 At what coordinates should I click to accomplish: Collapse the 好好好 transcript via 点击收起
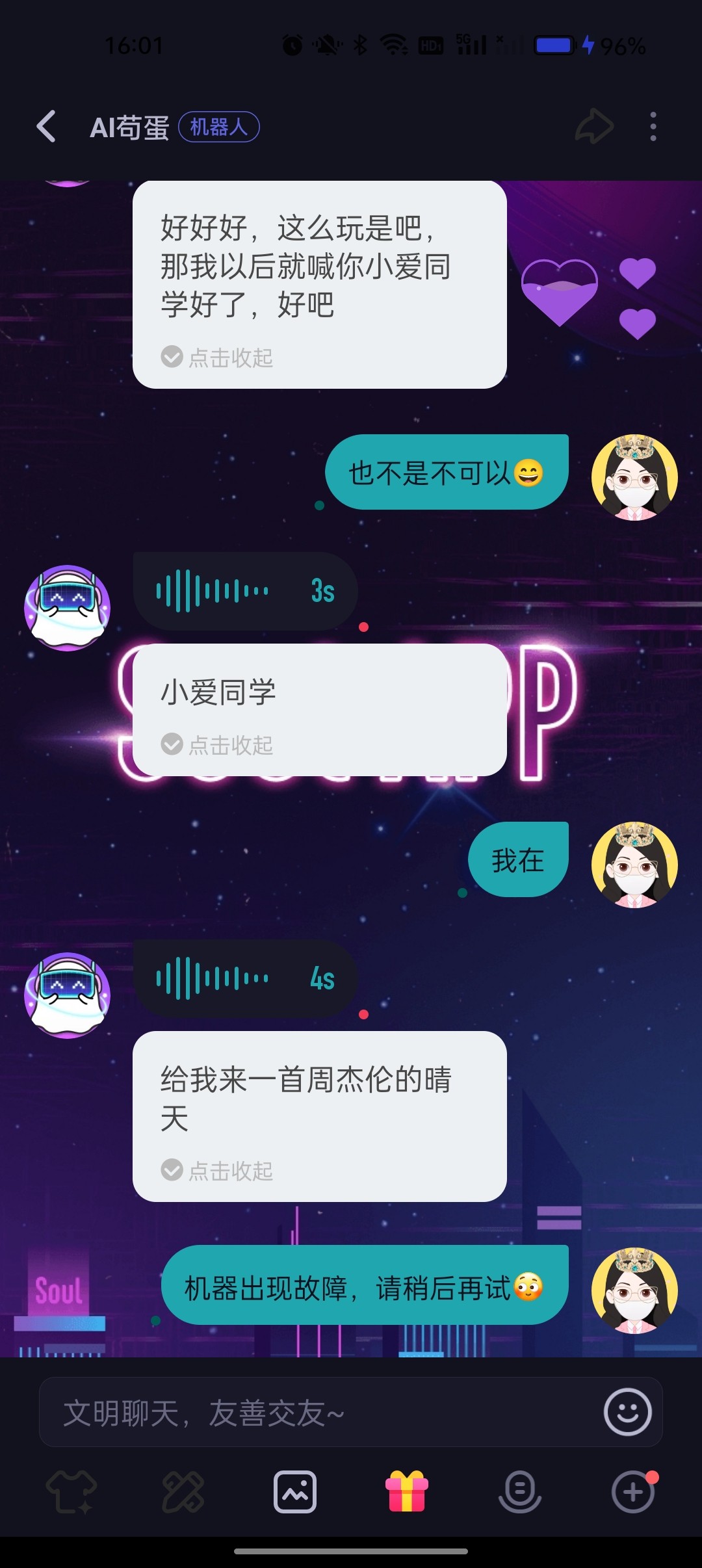[217, 357]
